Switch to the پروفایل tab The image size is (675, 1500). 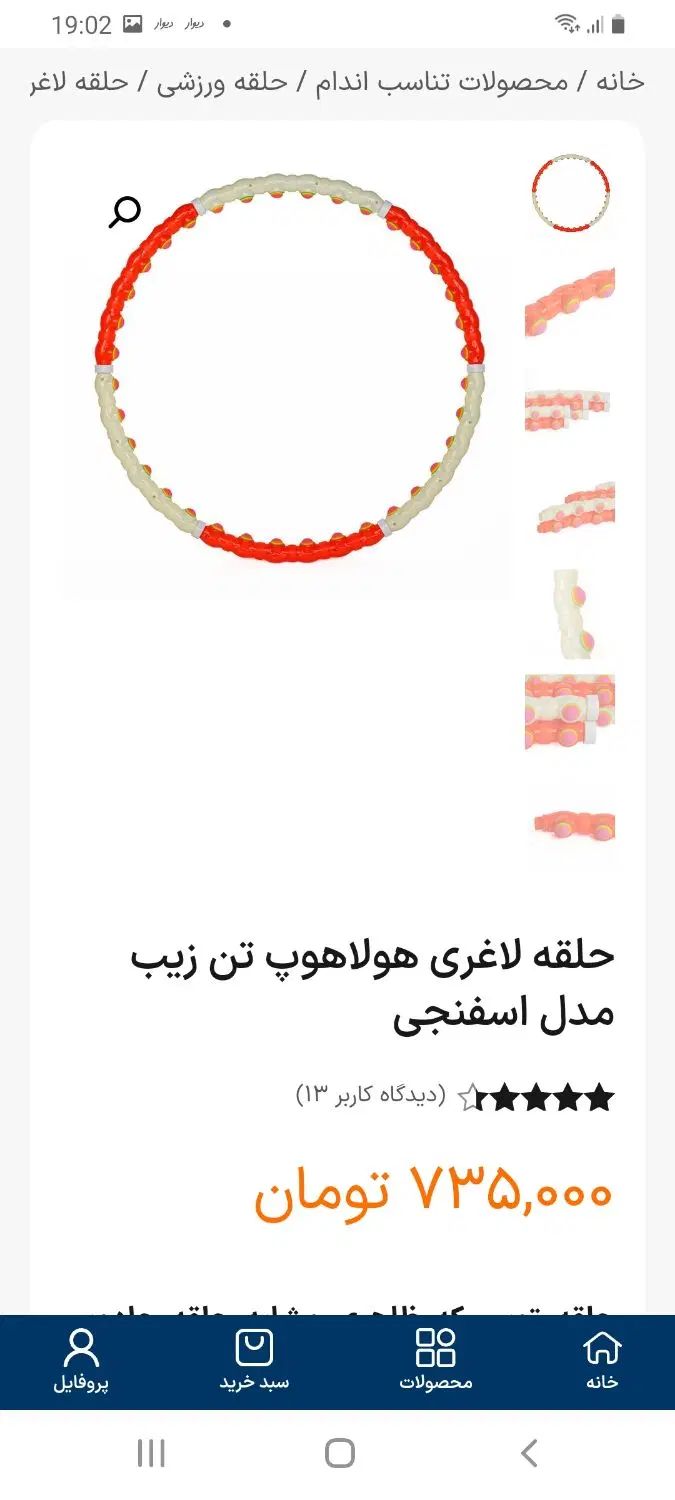[81, 1361]
